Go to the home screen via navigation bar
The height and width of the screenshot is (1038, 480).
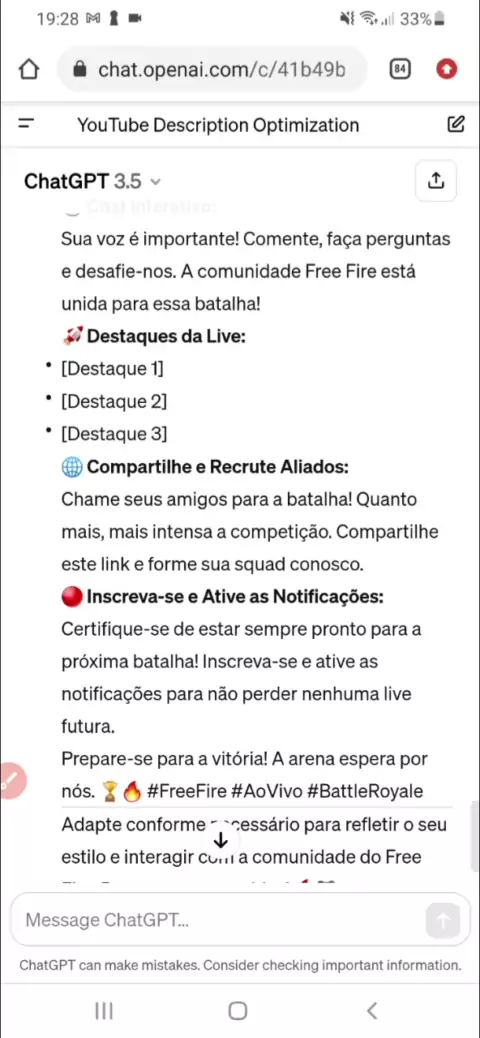tap(238, 1010)
